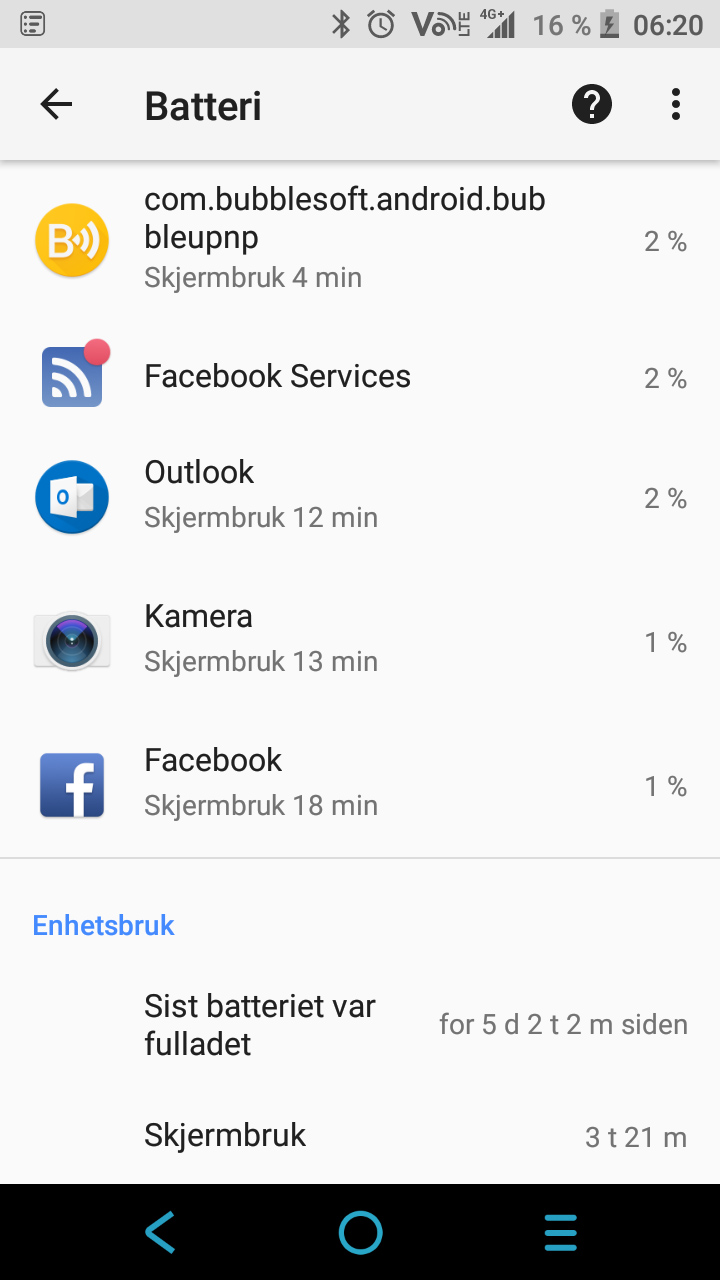The image size is (720, 1280).
Task: Open recent apps from navigation bar
Action: (x=561, y=1232)
